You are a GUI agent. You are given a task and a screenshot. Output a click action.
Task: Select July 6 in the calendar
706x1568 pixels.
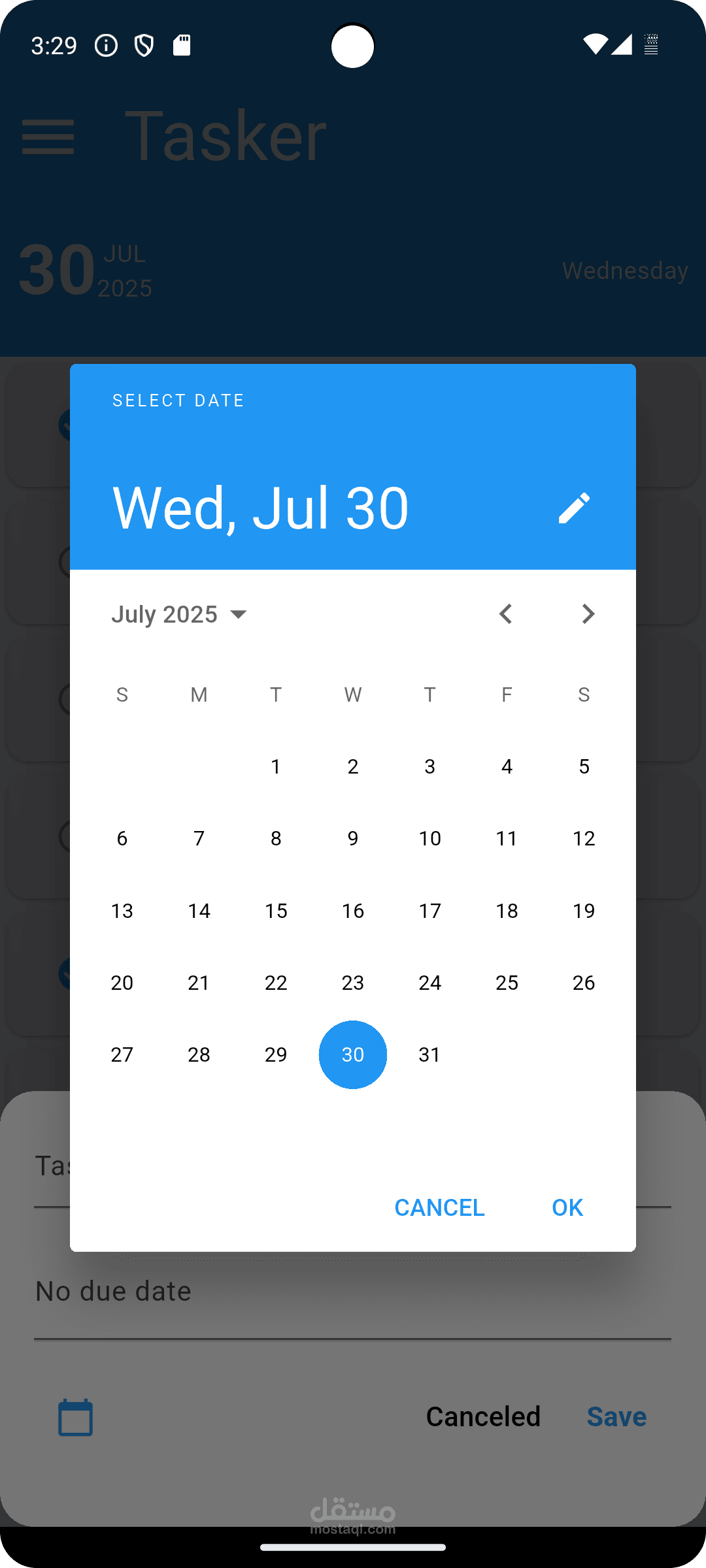pos(122,838)
